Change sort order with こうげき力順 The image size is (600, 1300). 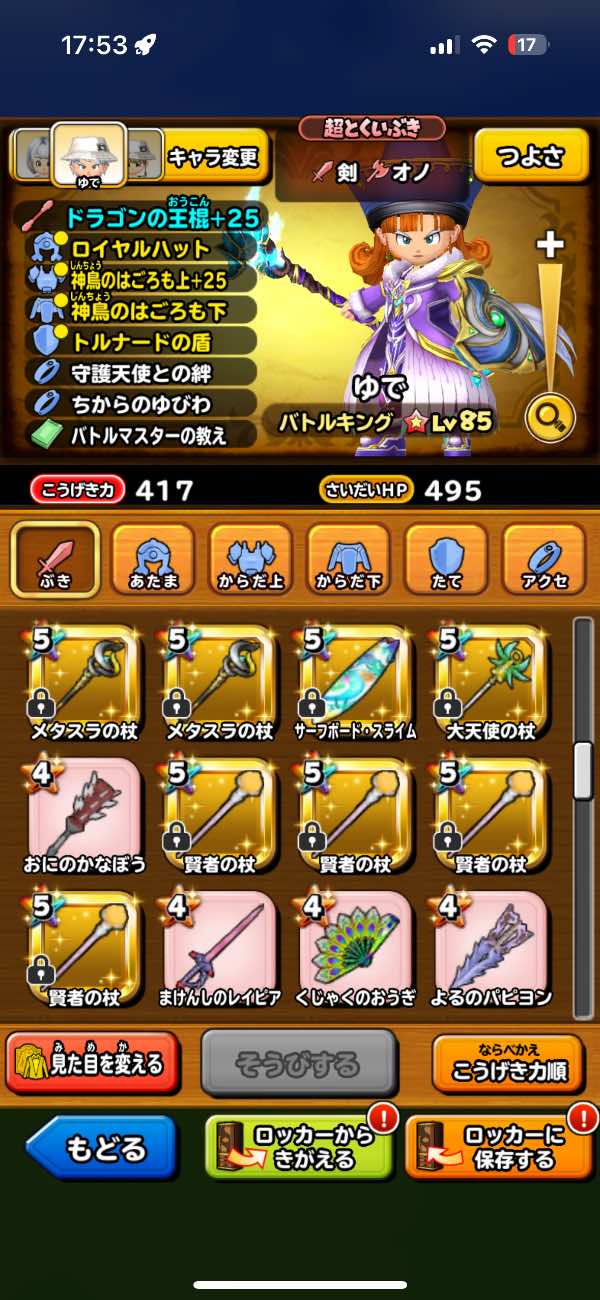pos(509,1062)
